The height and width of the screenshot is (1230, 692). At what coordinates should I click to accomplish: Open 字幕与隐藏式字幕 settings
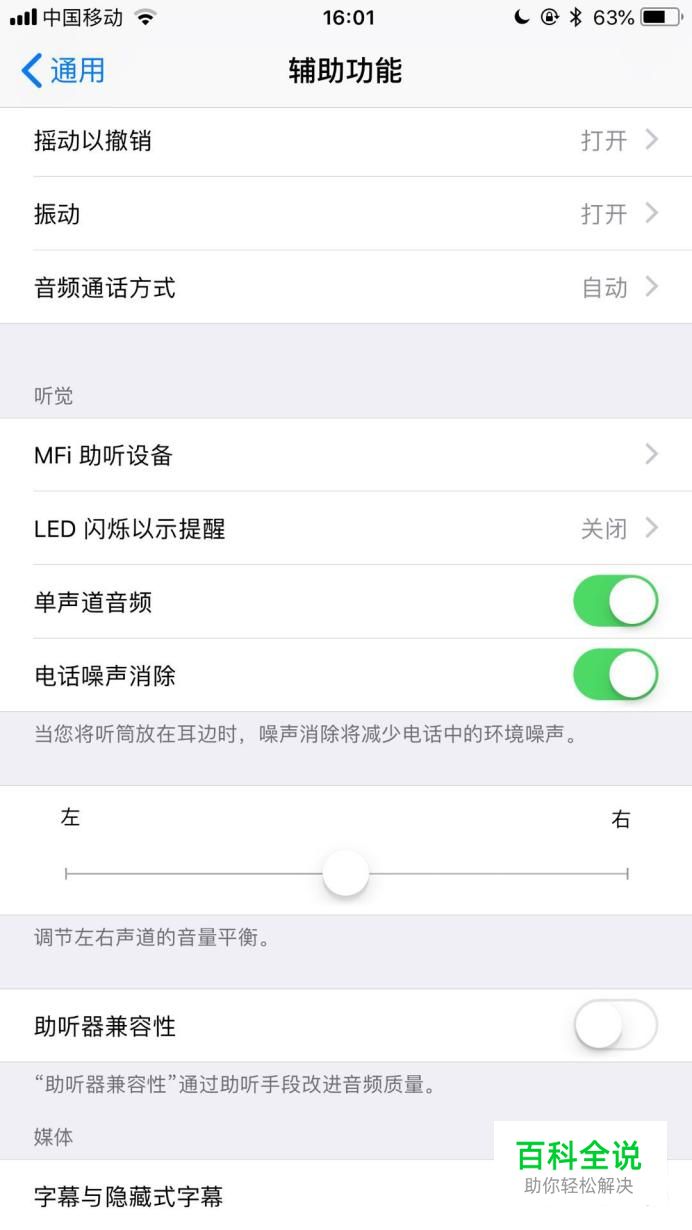250,1196
